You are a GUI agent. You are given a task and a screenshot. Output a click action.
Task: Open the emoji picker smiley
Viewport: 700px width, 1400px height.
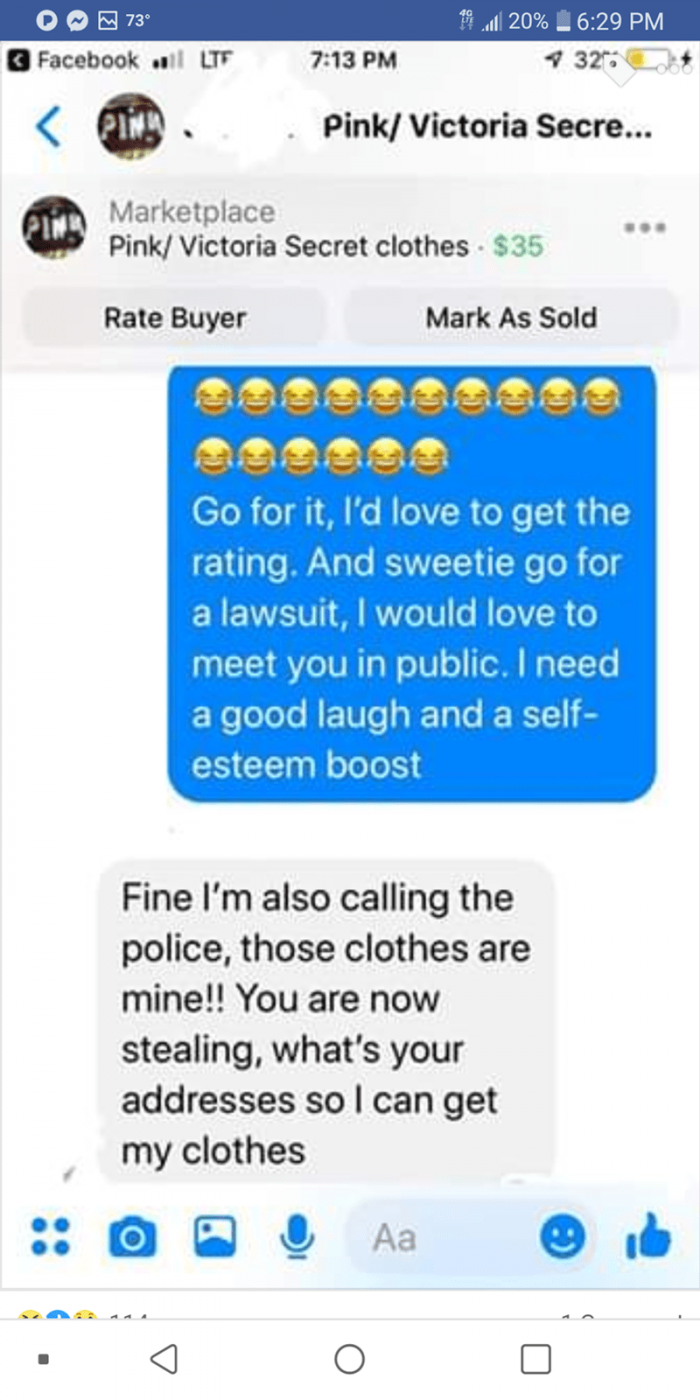tap(563, 1239)
